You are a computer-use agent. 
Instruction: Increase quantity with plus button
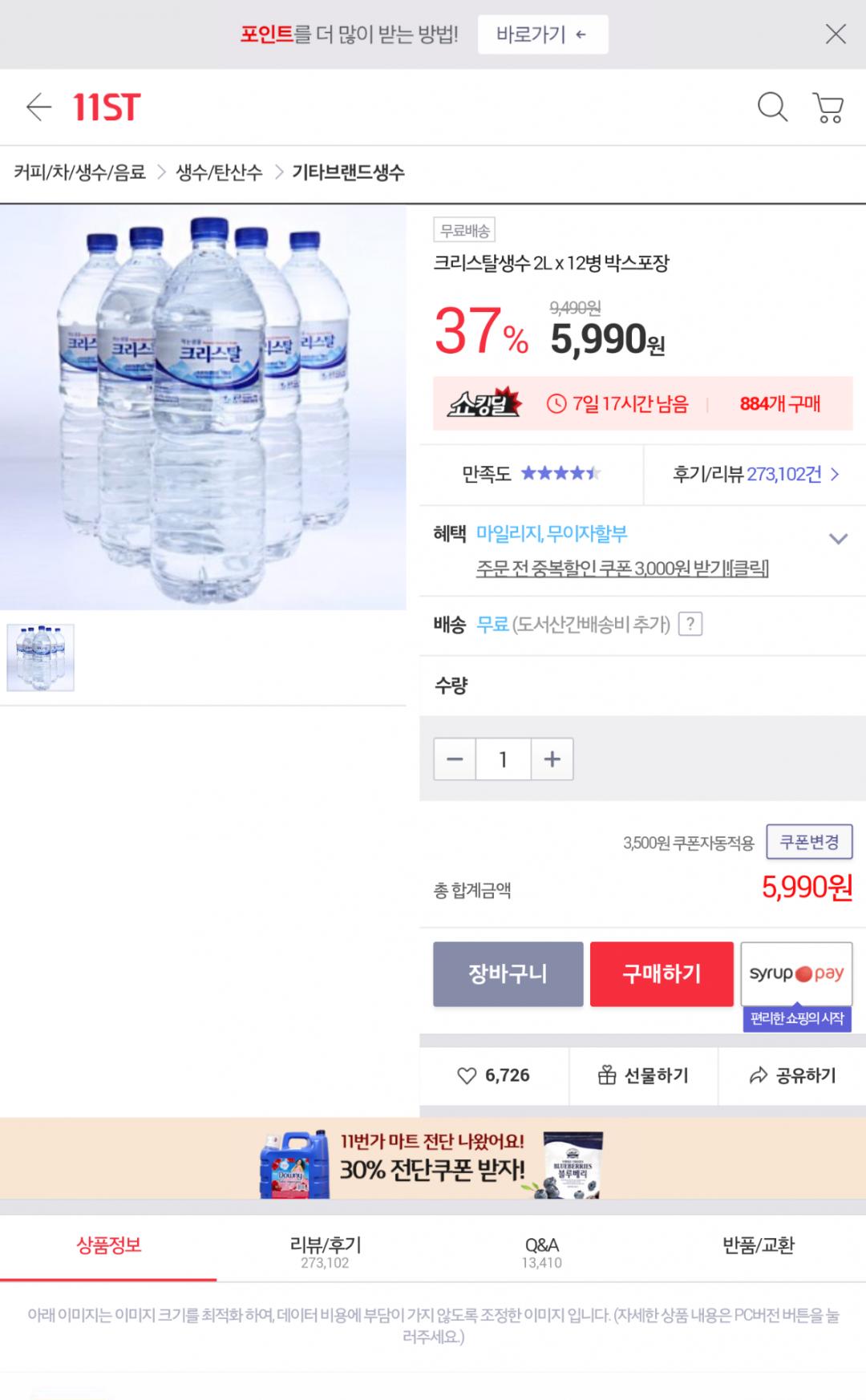point(552,759)
